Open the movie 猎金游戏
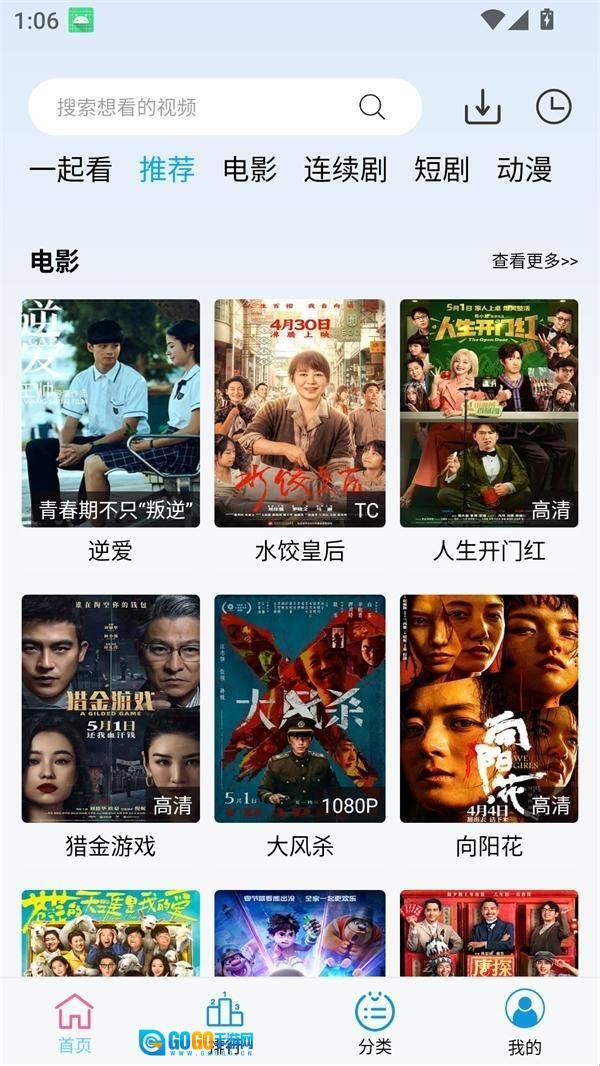The height and width of the screenshot is (1066, 600). (111, 708)
